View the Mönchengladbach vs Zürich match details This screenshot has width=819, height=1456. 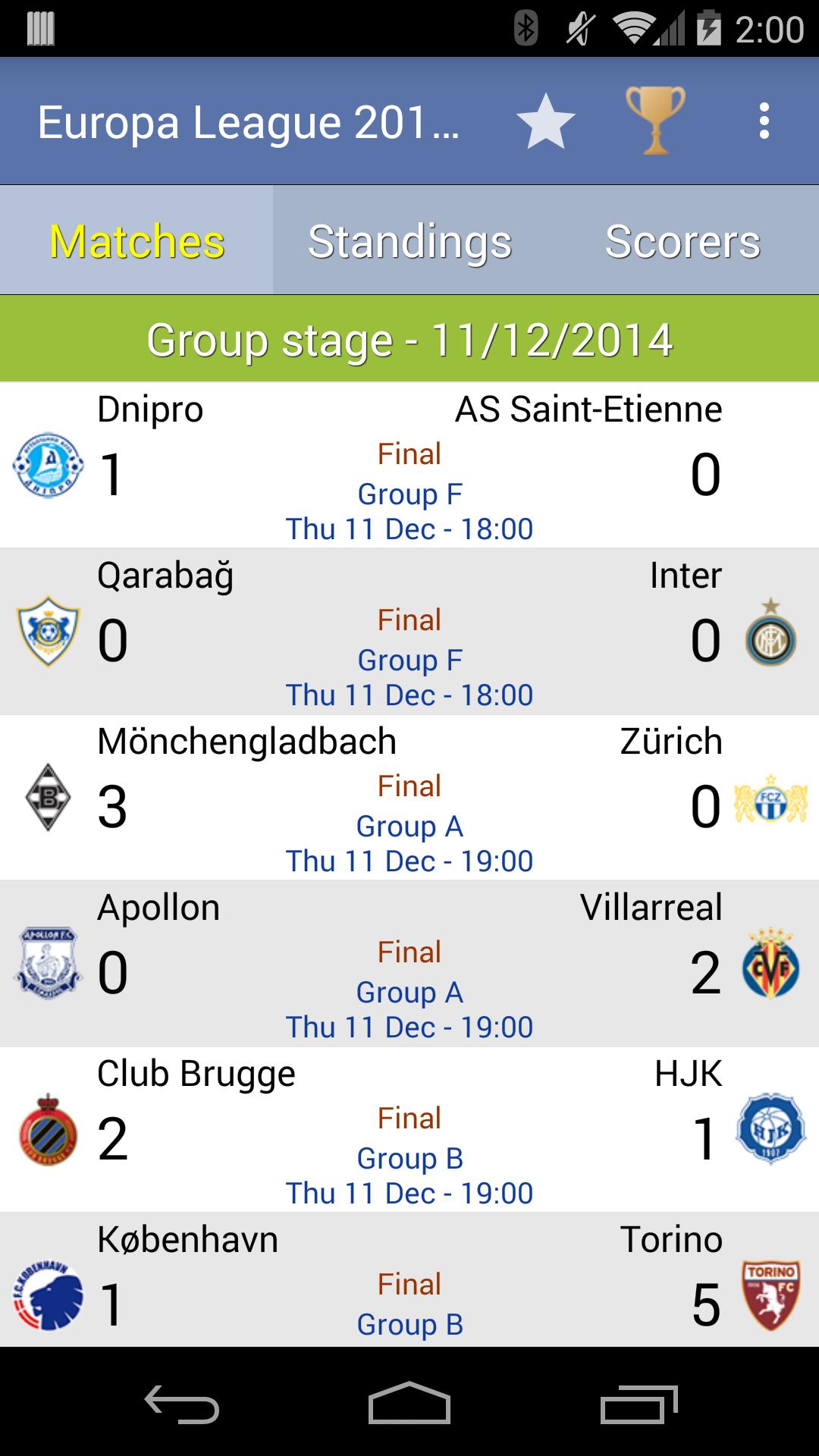click(x=409, y=798)
